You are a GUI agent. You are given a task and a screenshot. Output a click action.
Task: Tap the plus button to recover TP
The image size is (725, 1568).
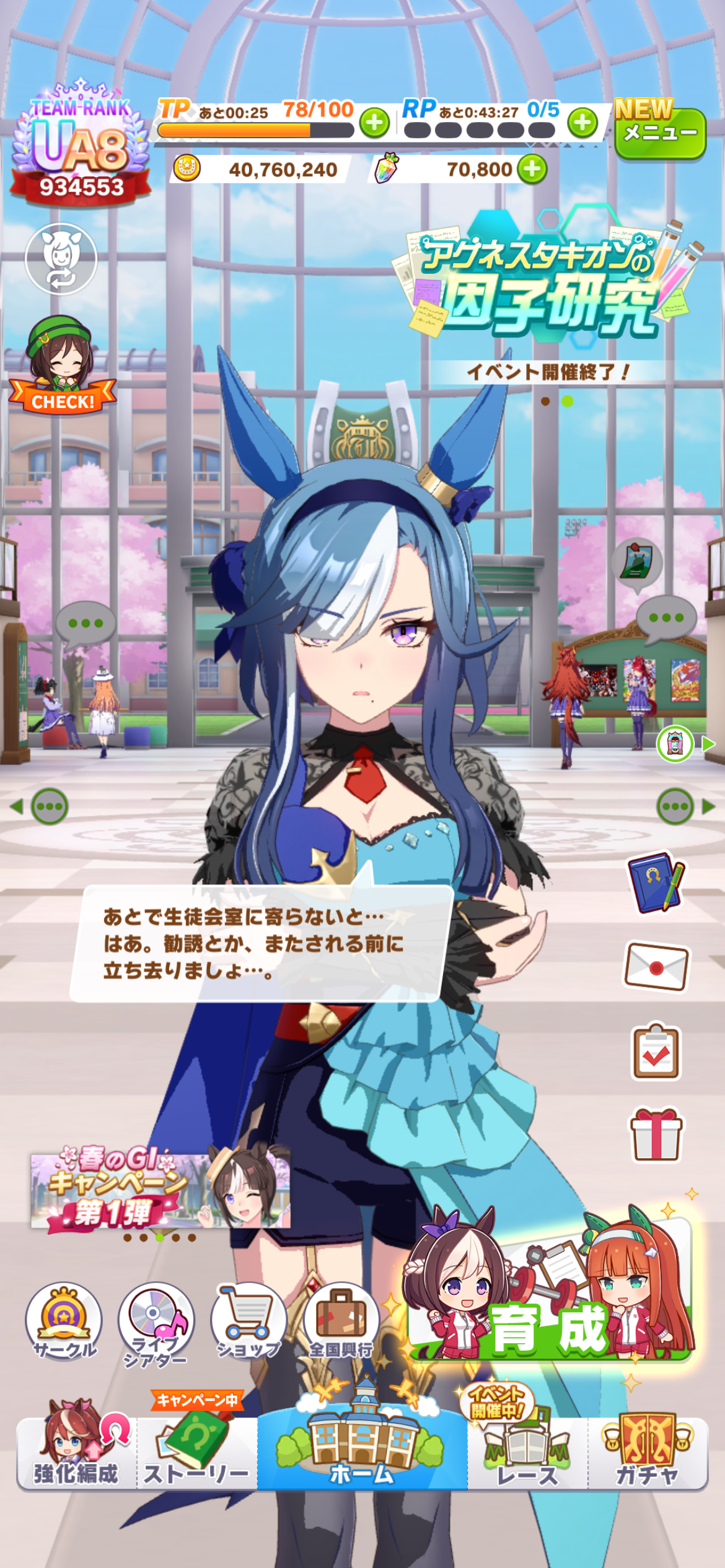click(x=374, y=123)
